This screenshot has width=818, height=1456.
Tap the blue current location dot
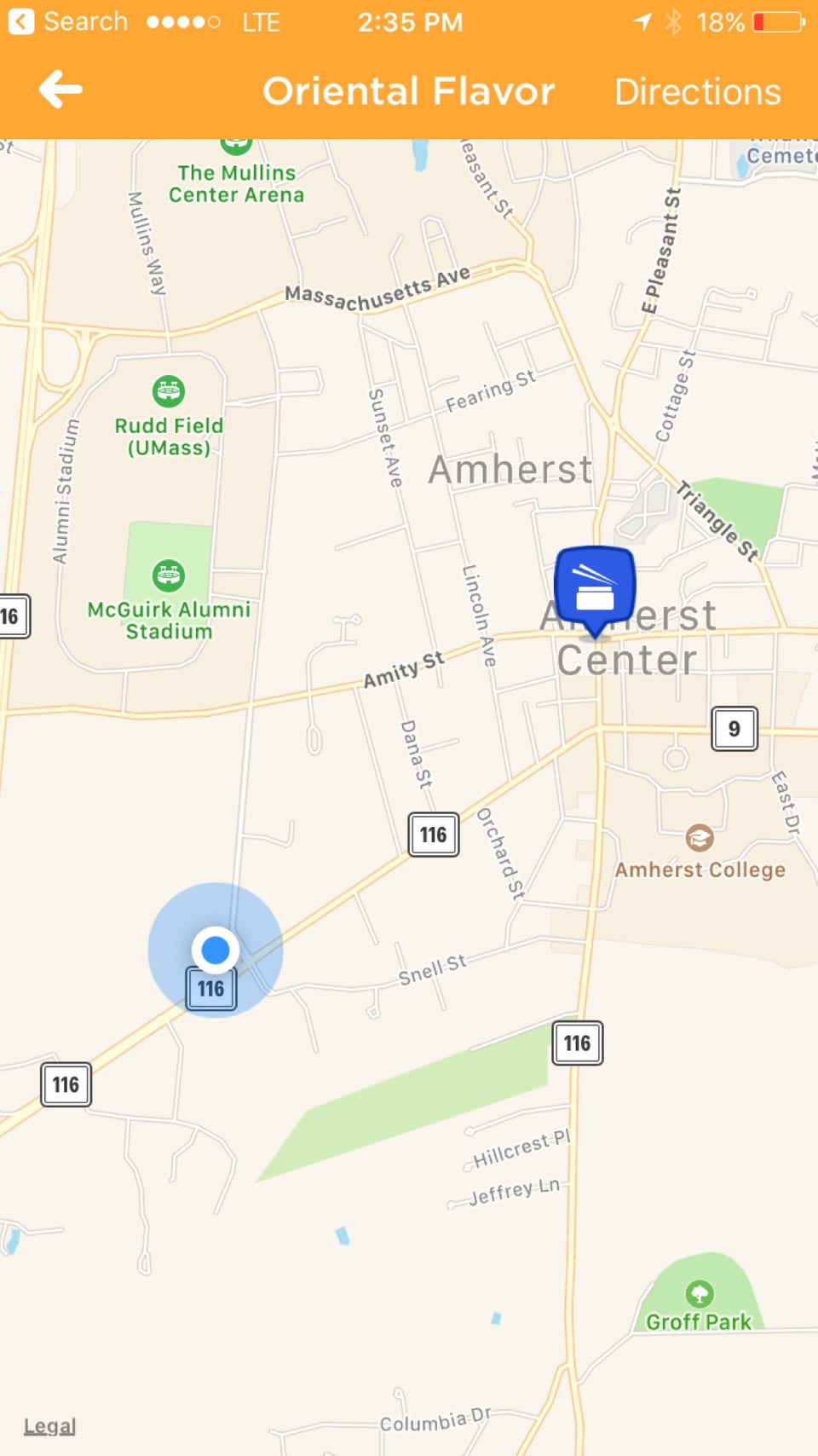pyautogui.click(x=216, y=950)
